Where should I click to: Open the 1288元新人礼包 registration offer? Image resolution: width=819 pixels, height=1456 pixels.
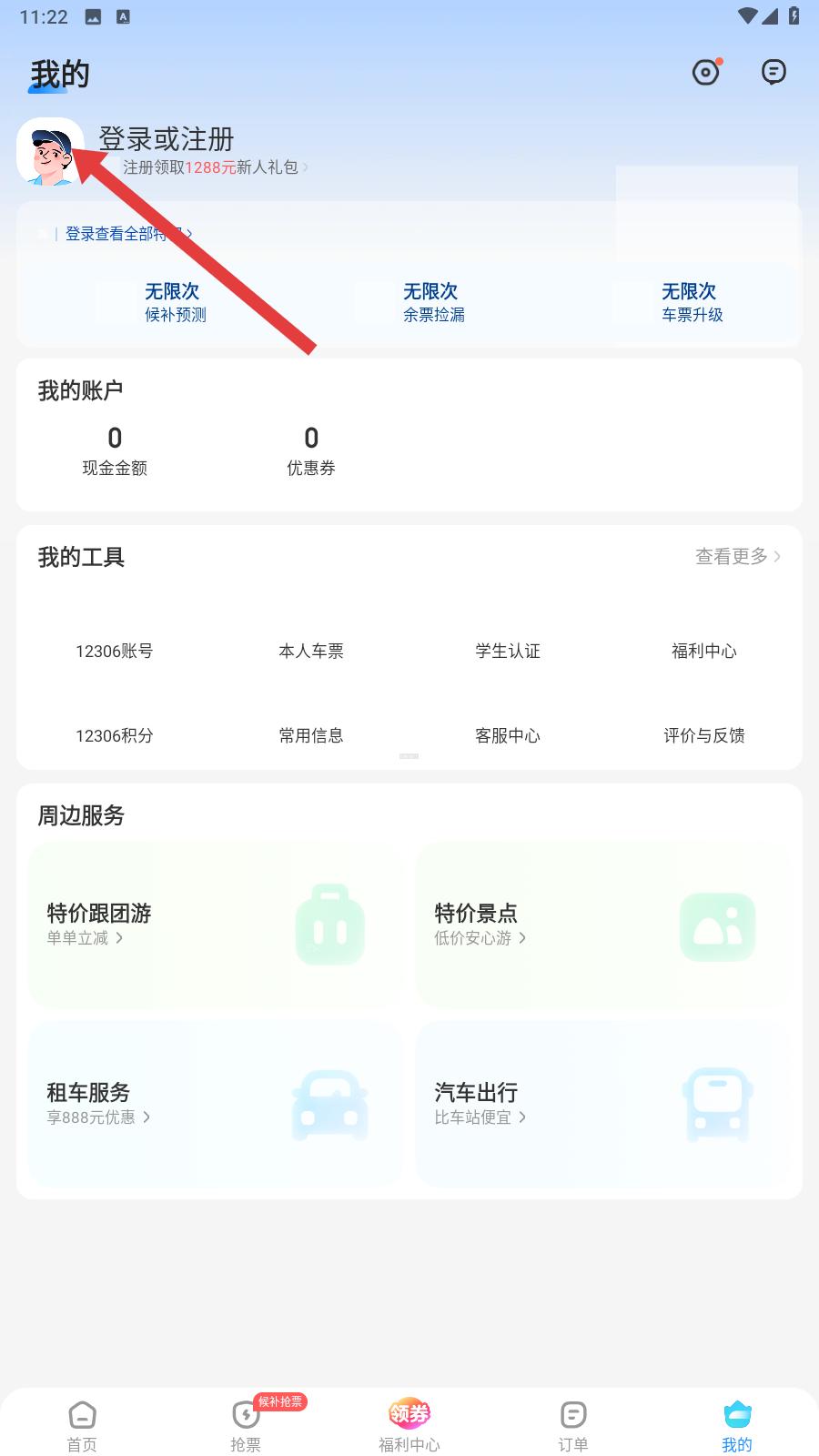click(x=216, y=167)
